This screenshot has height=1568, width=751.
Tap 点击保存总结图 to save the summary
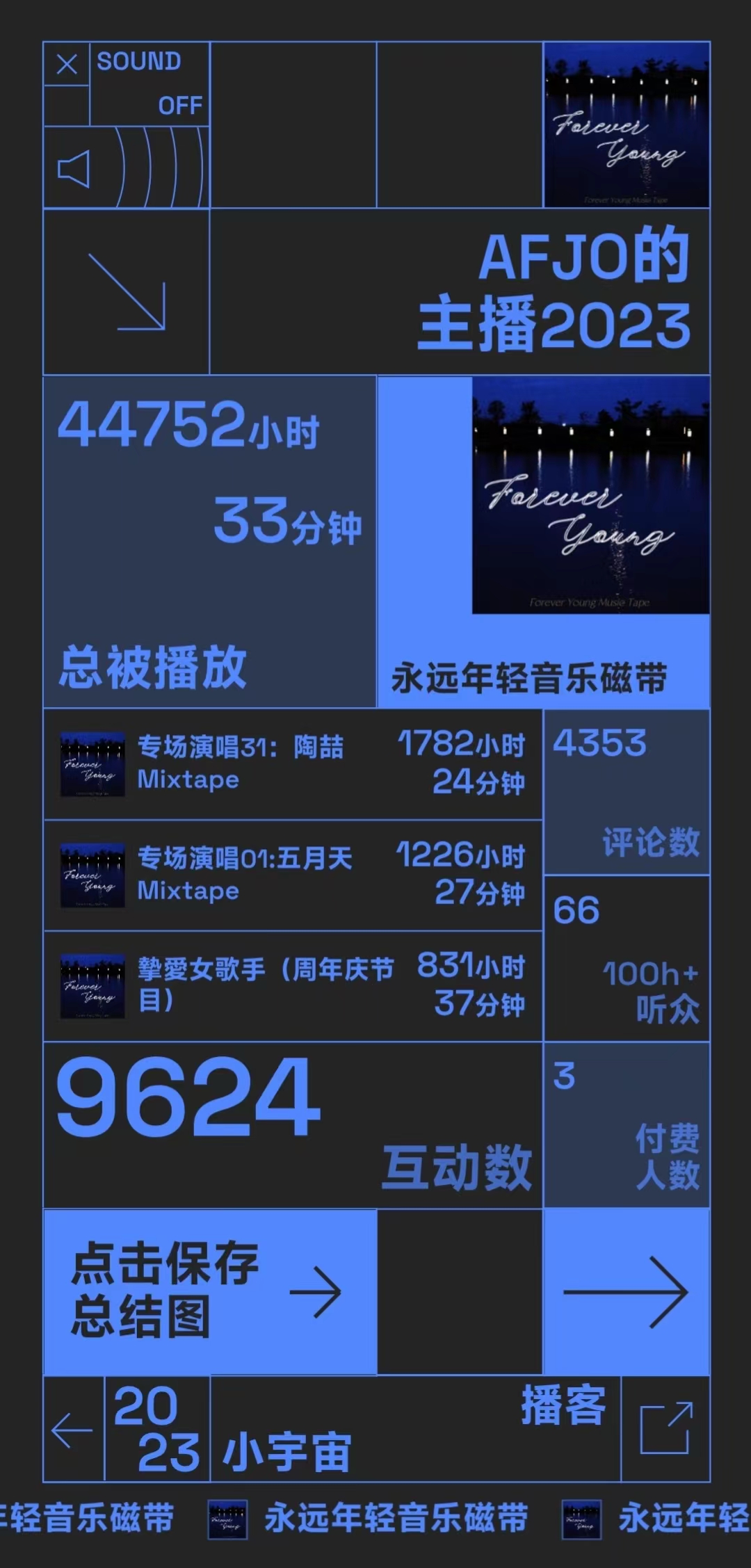[209, 1291]
